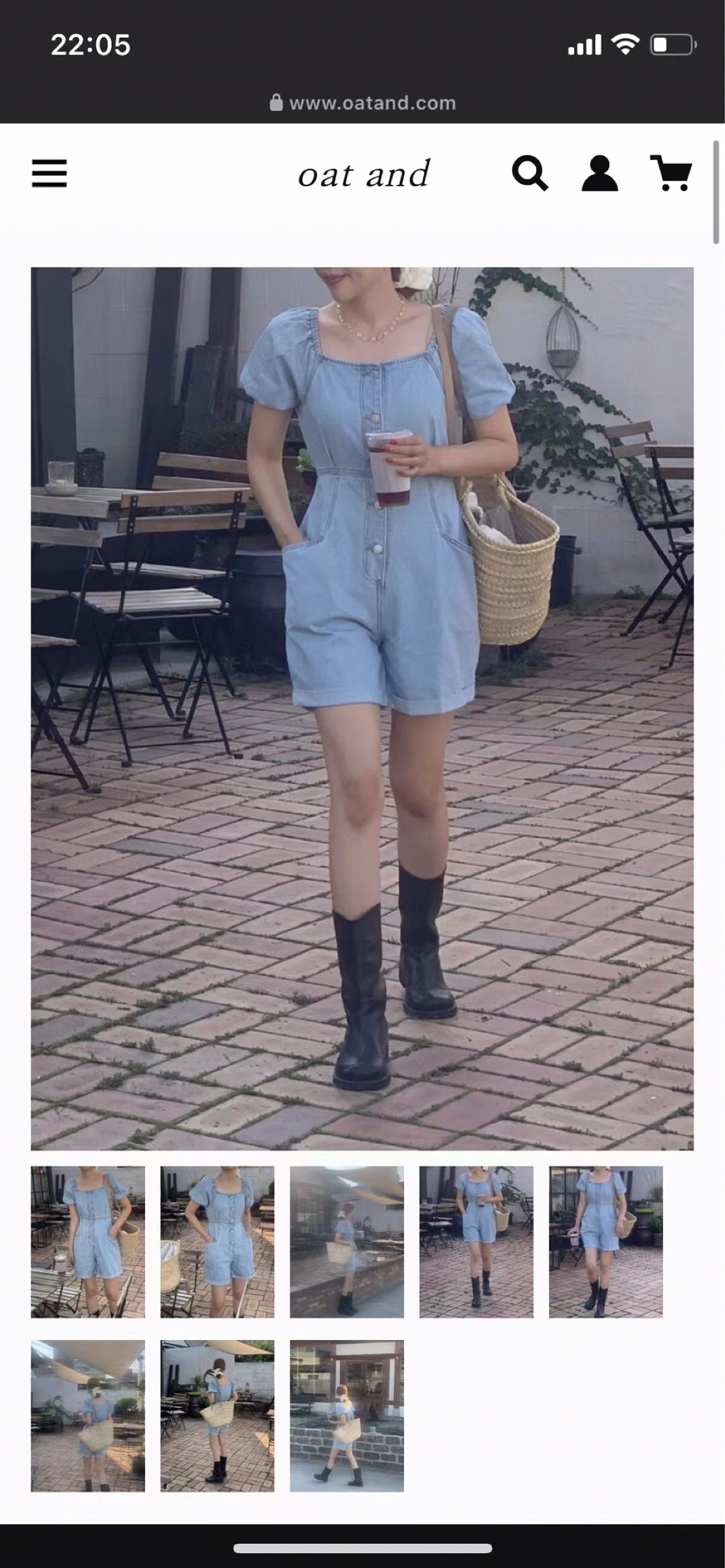Screen dimensions: 725x1568
Task: Open the search icon
Action: point(529,174)
